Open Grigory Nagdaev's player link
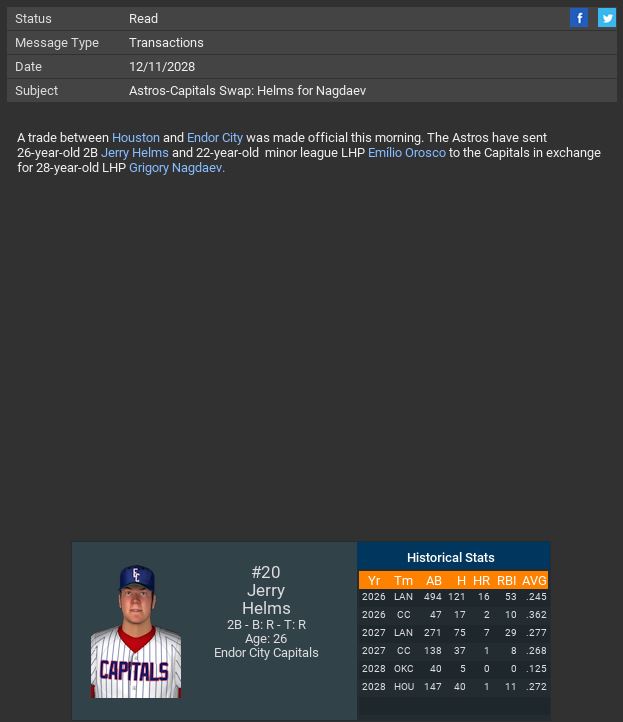The height and width of the screenshot is (722, 623). (x=176, y=168)
